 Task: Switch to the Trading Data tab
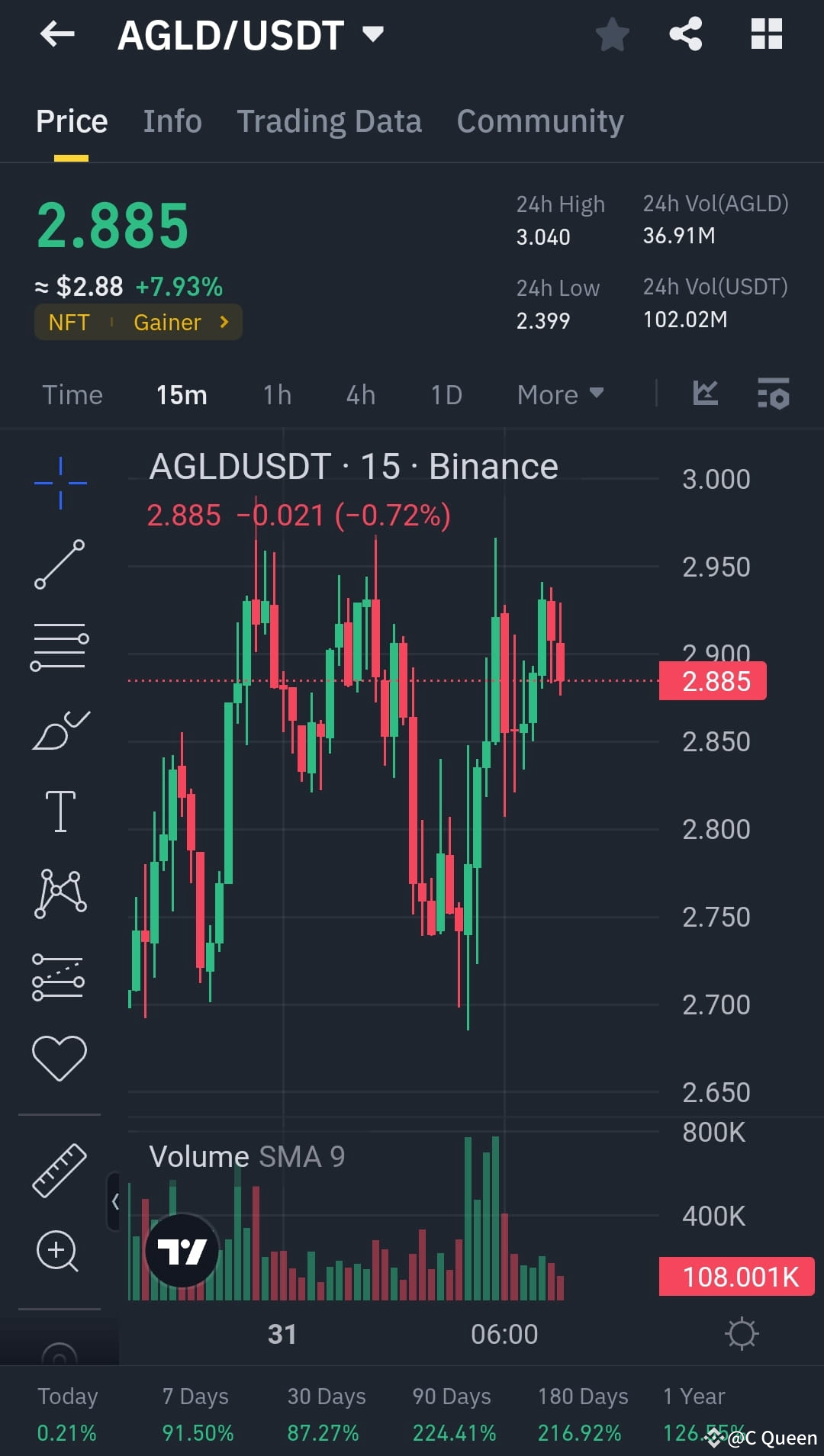coord(330,121)
